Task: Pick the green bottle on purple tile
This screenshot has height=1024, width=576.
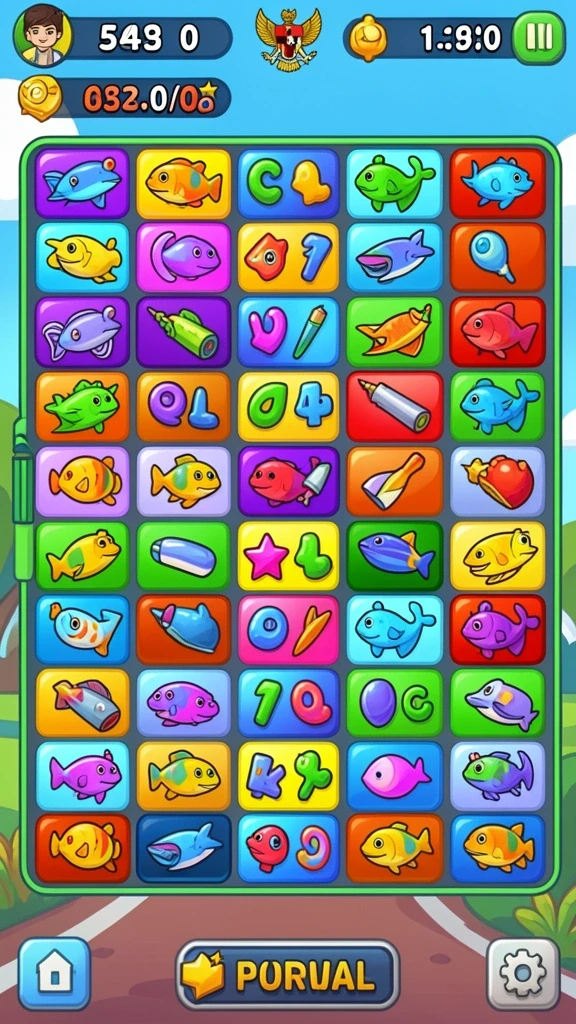Action: [184, 332]
